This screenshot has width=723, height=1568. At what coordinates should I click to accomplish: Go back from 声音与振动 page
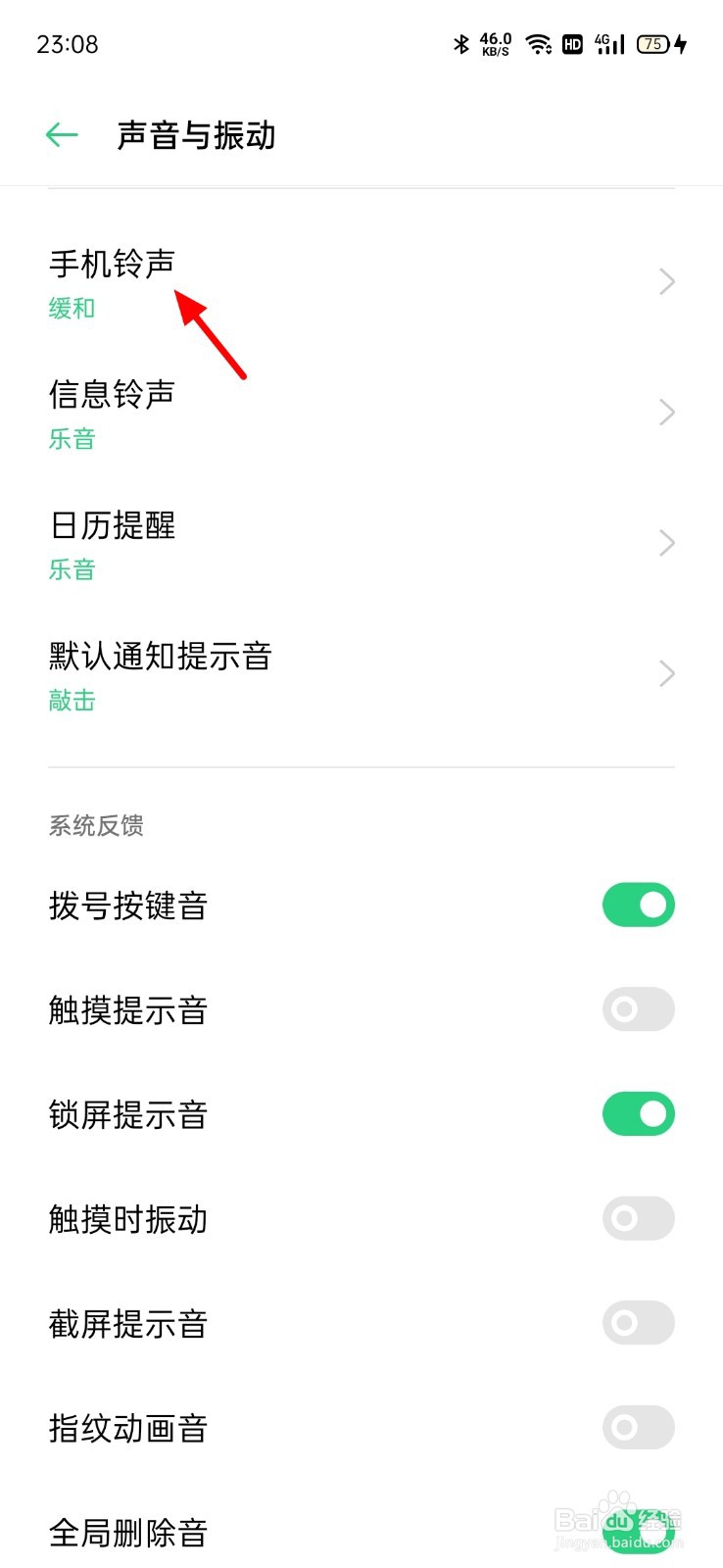tap(62, 135)
